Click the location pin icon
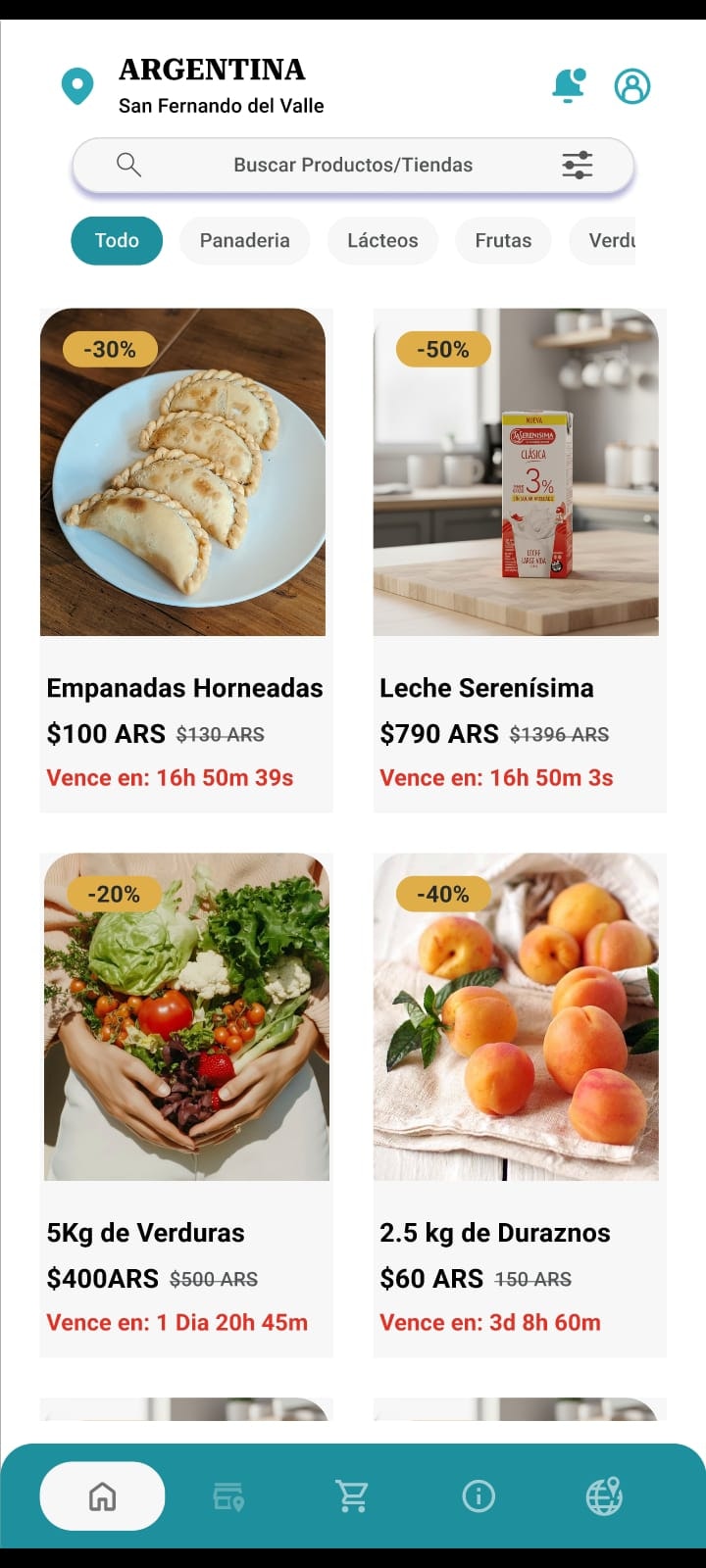The image size is (706, 1568). (x=77, y=84)
